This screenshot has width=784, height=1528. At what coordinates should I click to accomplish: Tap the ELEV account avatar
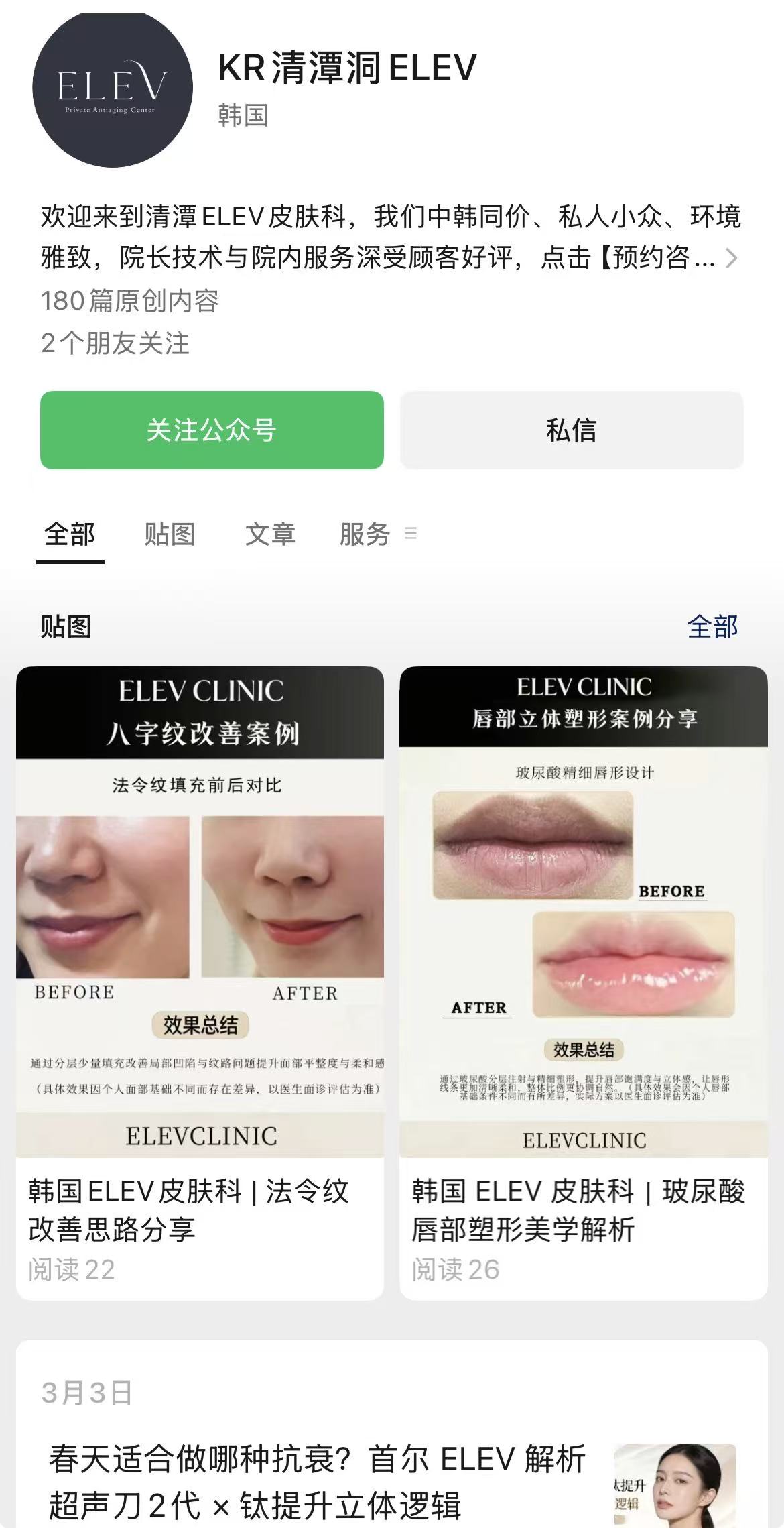pos(113,89)
